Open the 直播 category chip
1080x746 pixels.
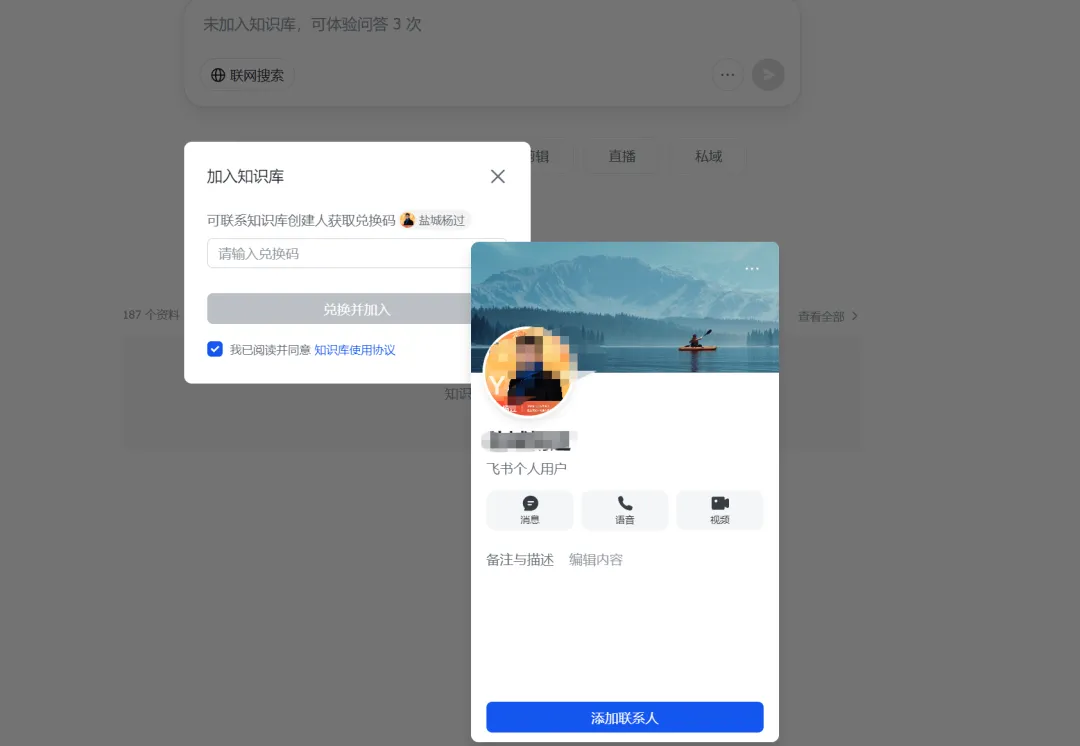(x=622, y=156)
